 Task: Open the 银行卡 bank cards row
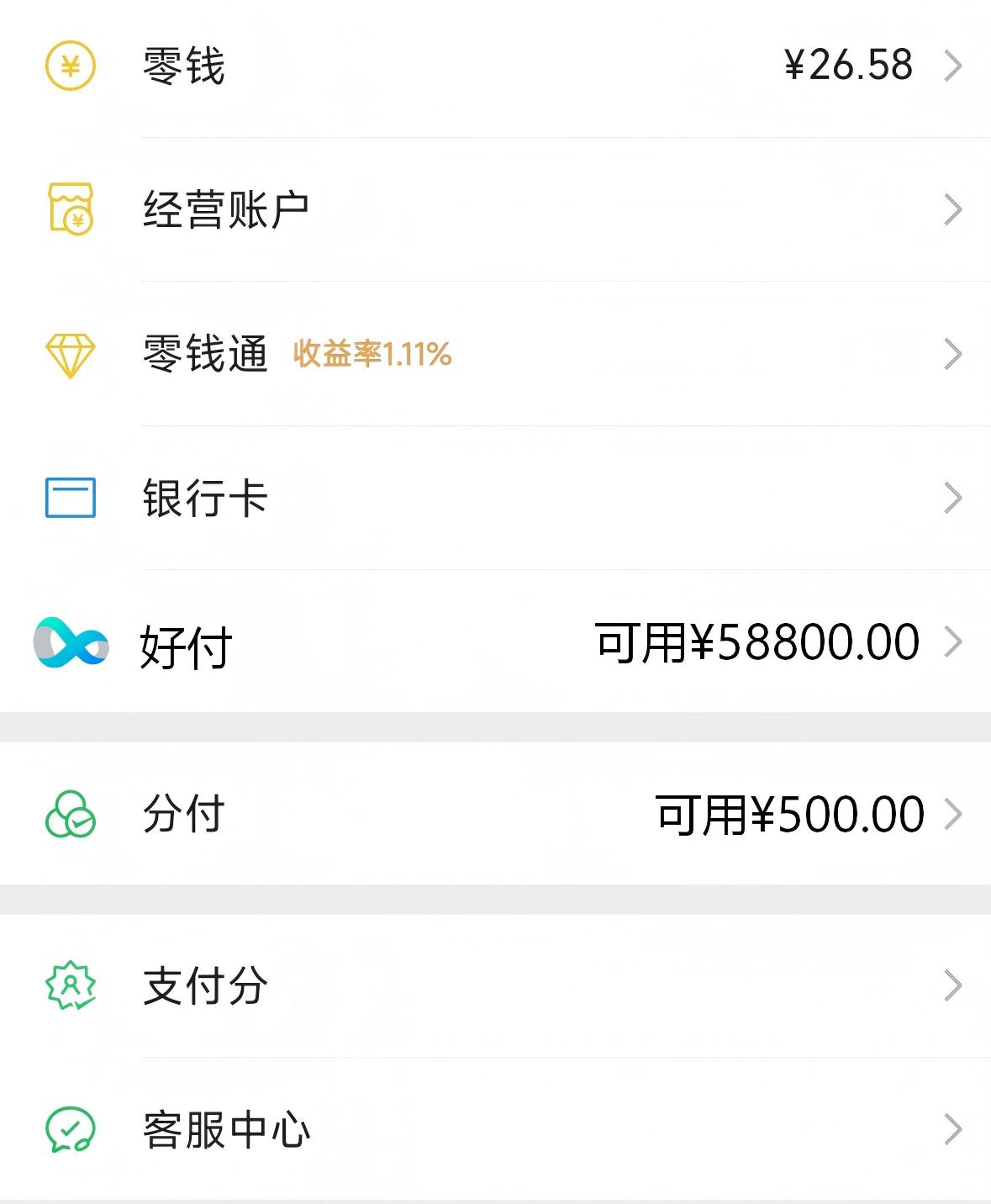pyautogui.click(x=495, y=498)
